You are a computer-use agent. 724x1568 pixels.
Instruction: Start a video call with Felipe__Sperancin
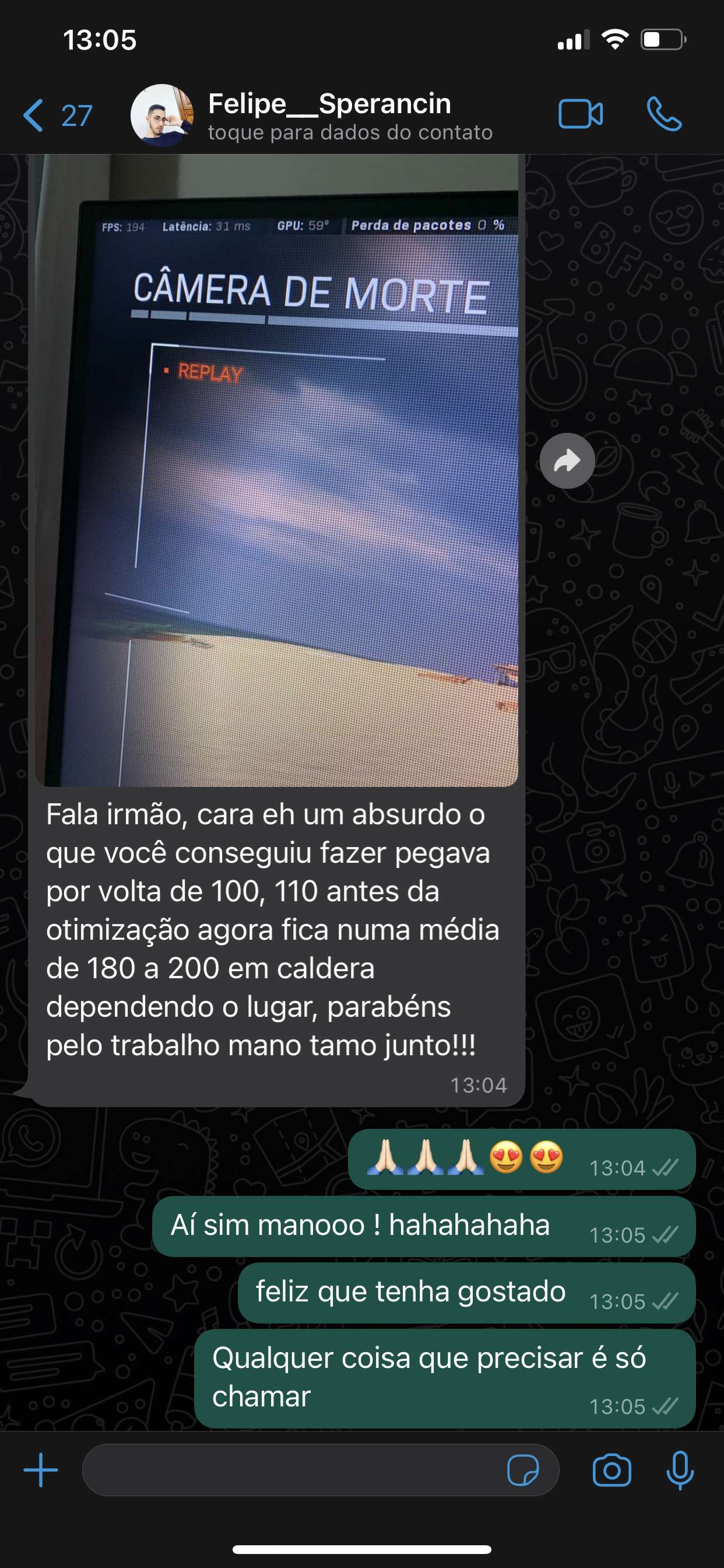pos(581,114)
